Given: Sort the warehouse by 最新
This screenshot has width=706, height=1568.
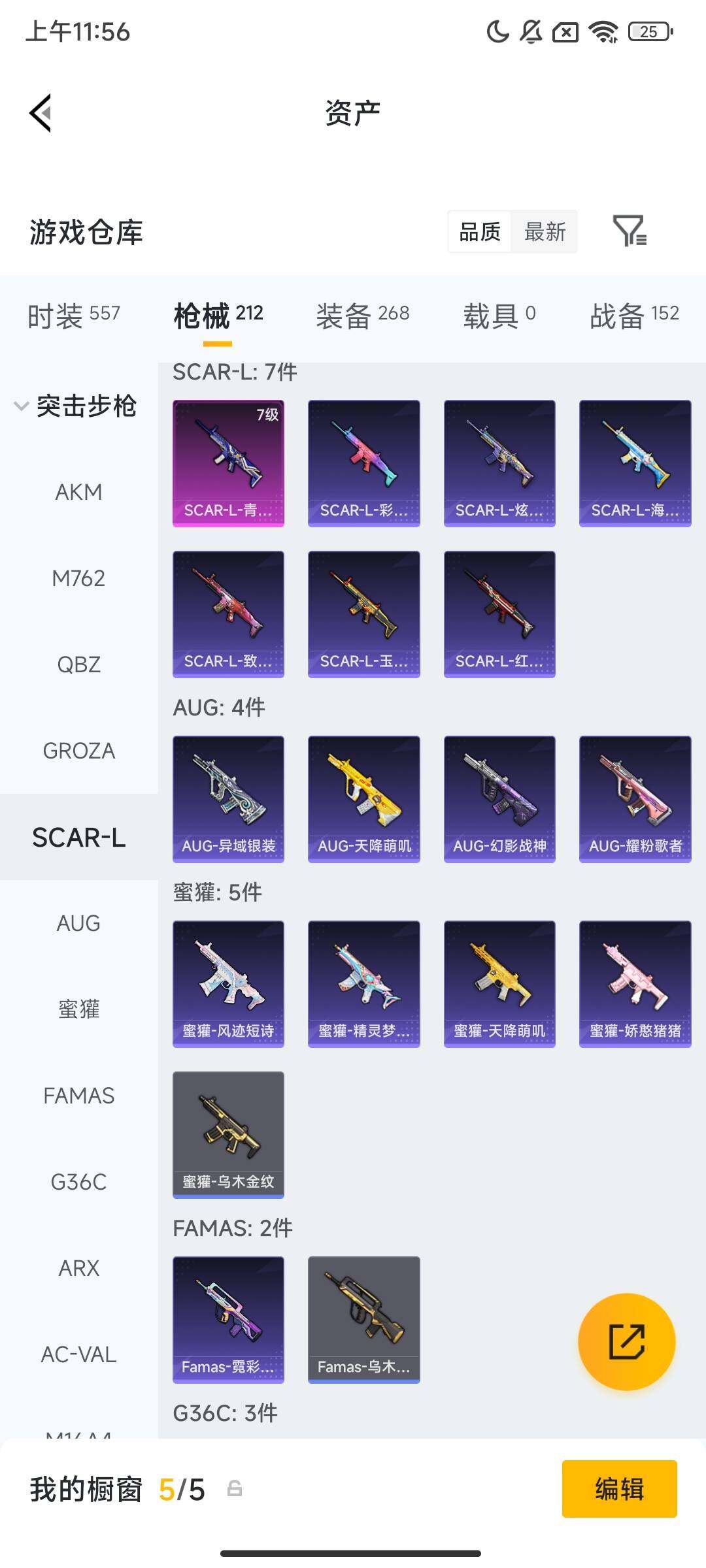Looking at the screenshot, I should coord(545,231).
